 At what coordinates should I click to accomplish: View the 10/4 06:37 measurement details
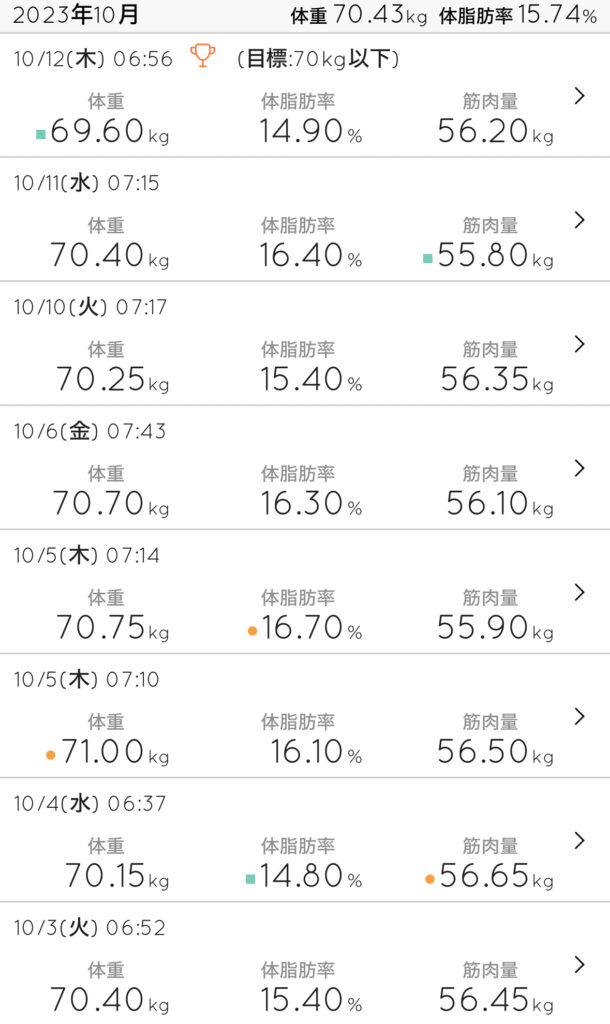[579, 841]
